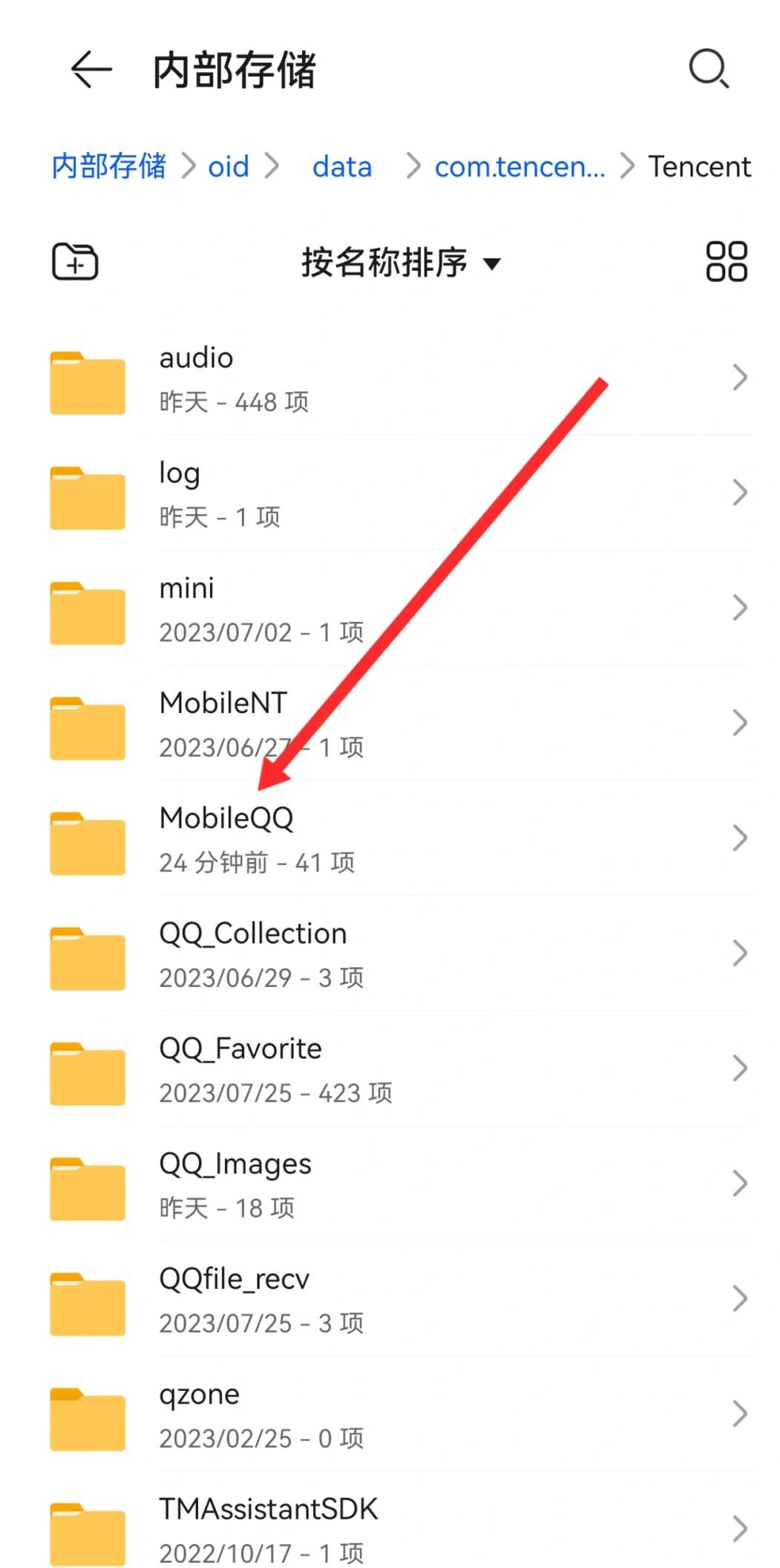780x1568 pixels.
Task: Open the audio folder
Action: pos(401,378)
